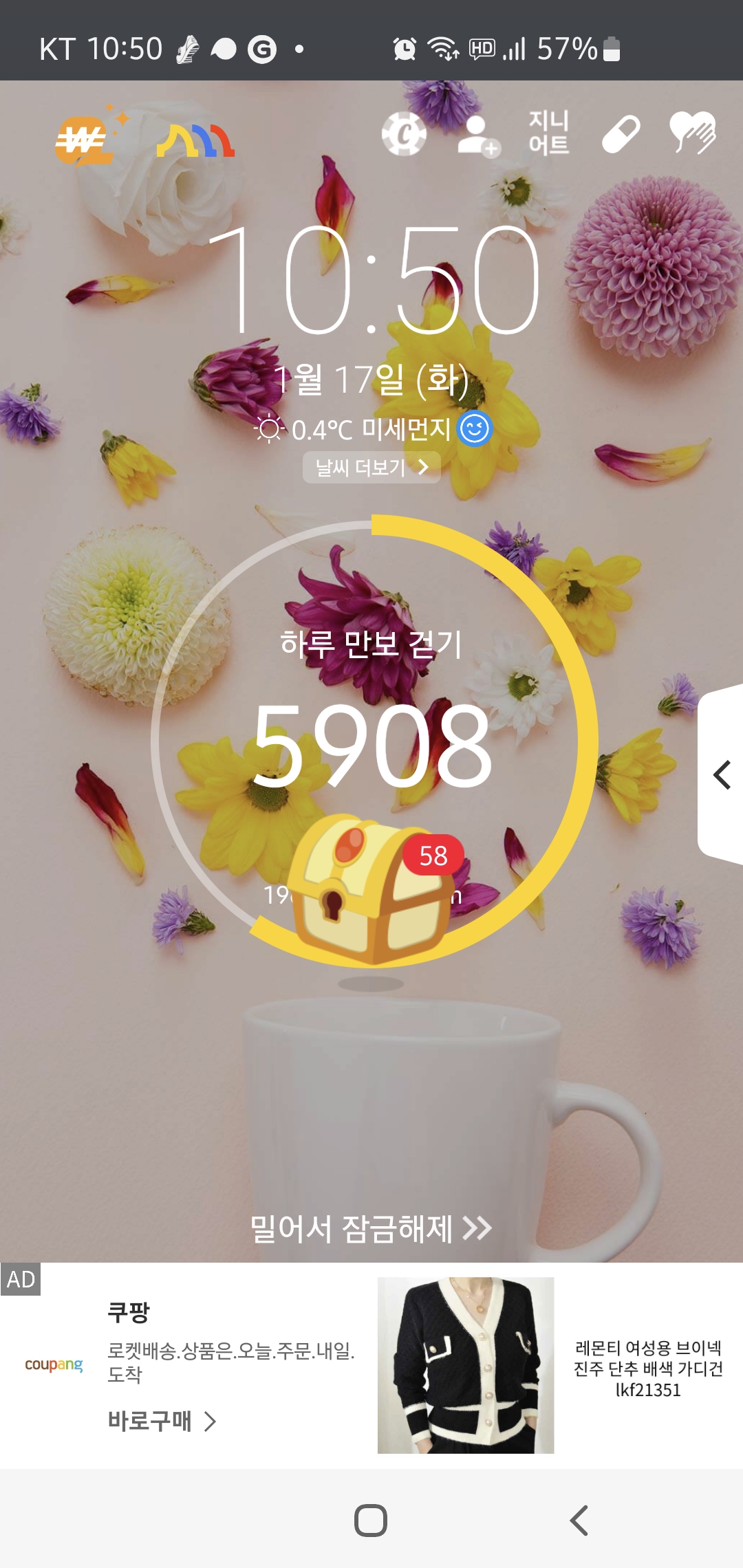Tap 날씨 더보기 for more weather

click(371, 468)
